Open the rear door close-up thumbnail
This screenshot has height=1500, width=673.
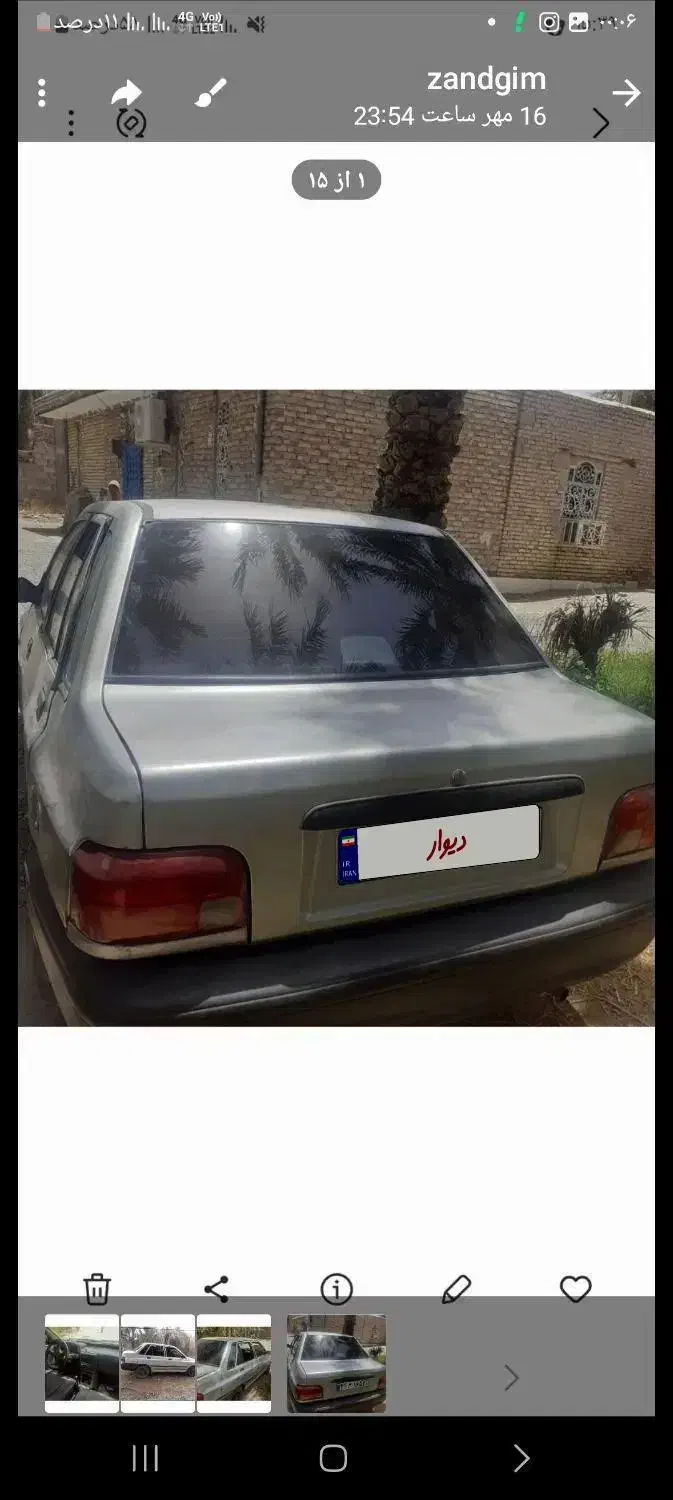coord(234,1364)
